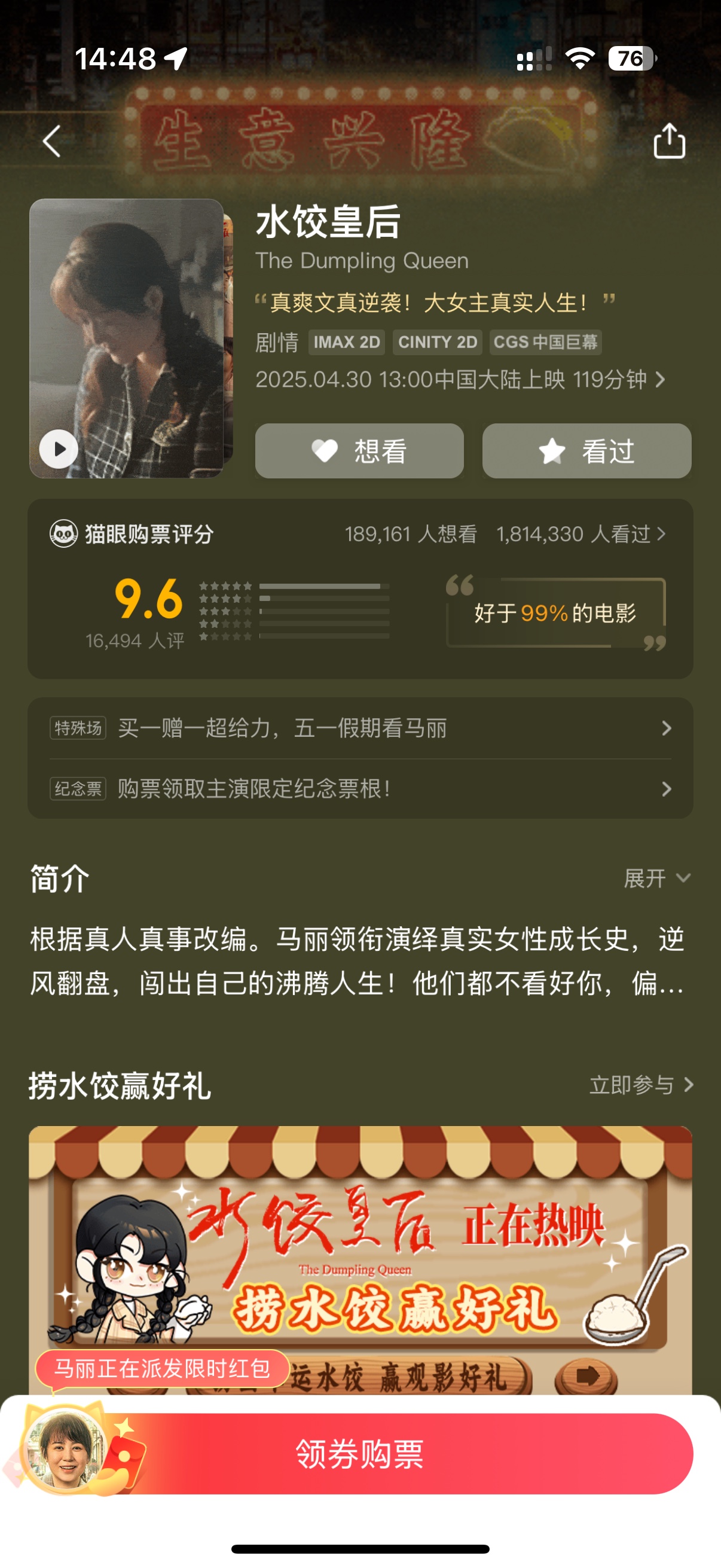View the 1,814,330 人看过 ratings details

pos(581,535)
